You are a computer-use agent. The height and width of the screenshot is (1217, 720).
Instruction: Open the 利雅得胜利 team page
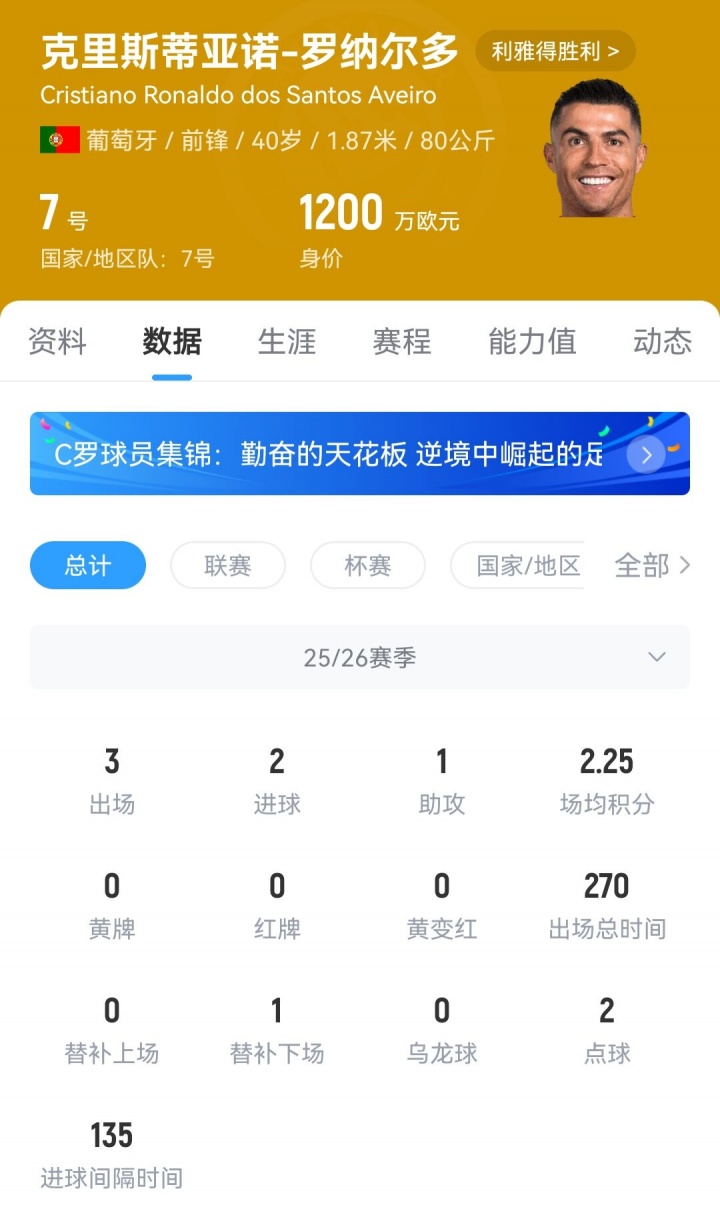click(555, 51)
